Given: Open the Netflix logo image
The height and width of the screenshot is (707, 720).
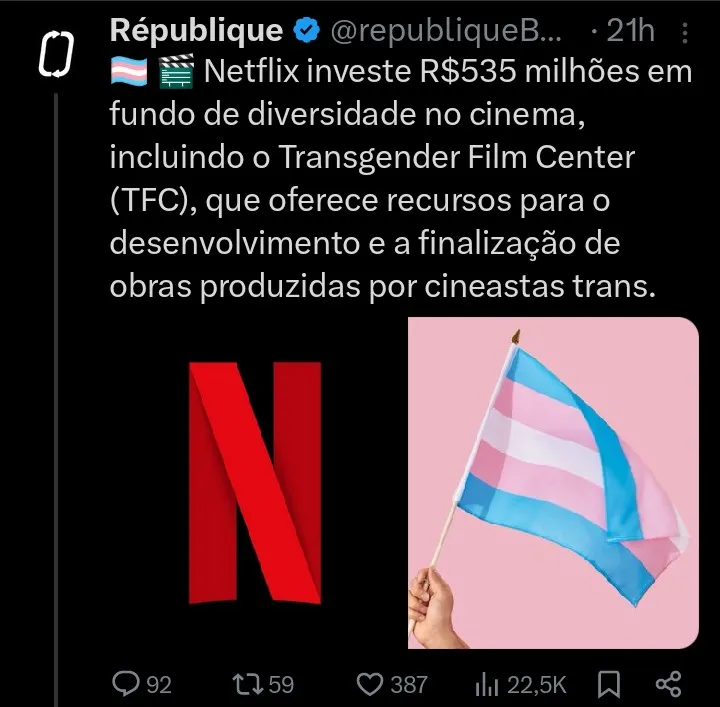Looking at the screenshot, I should click(x=255, y=482).
